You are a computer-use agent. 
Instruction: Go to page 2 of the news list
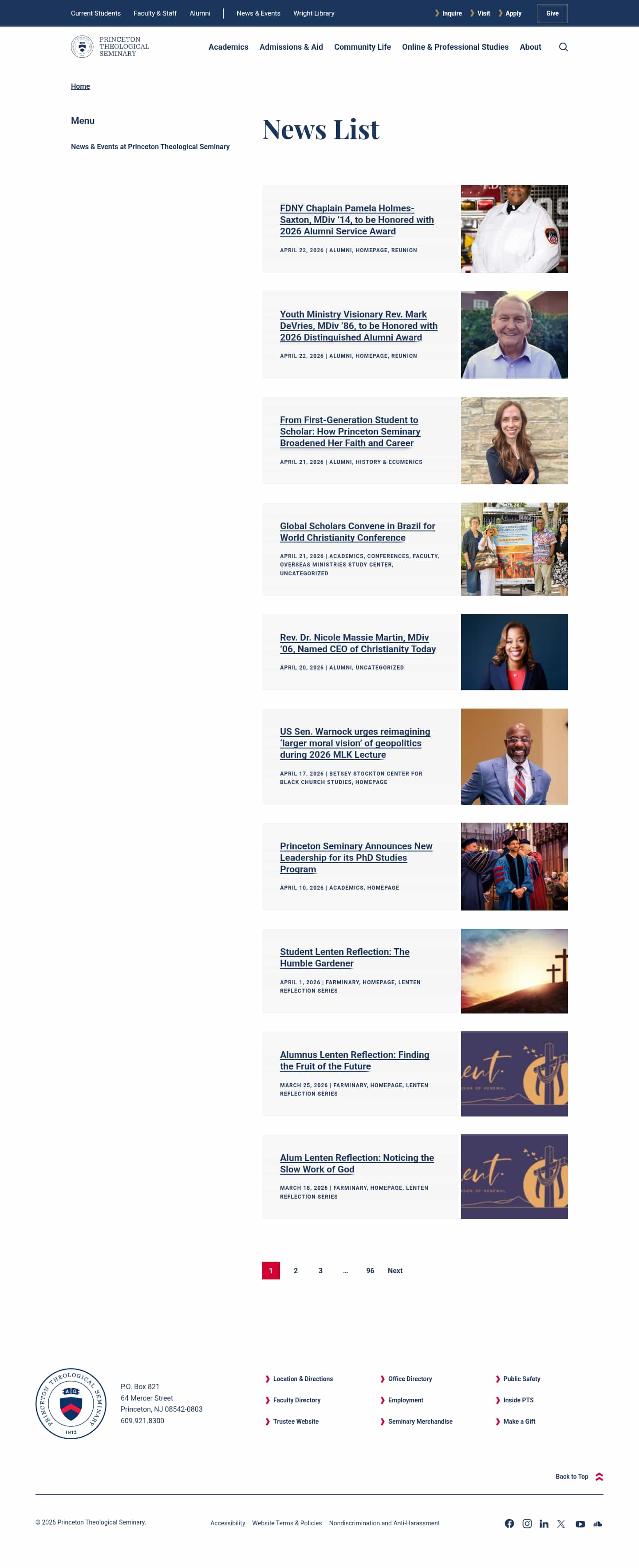point(295,1271)
